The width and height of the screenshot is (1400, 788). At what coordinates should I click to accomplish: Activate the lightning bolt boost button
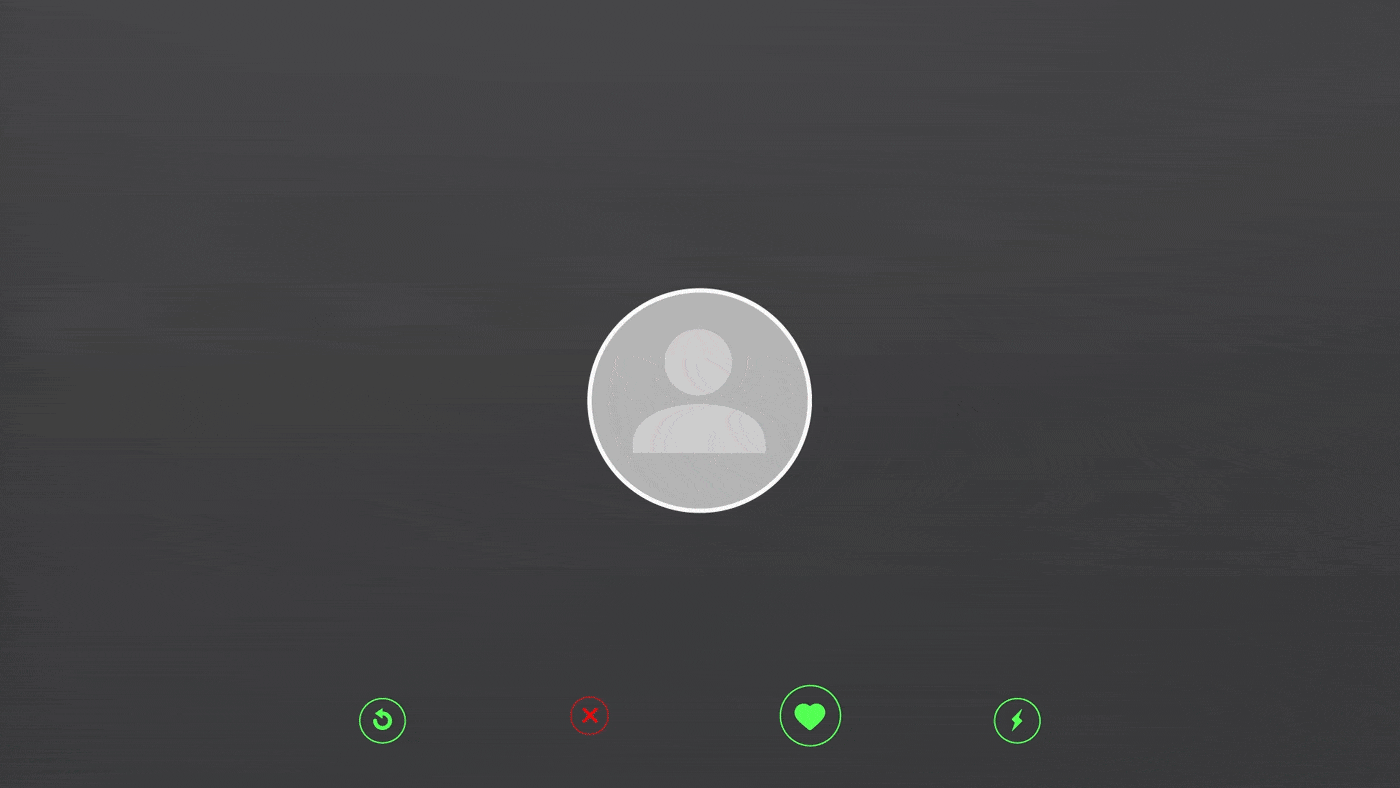(1016, 720)
